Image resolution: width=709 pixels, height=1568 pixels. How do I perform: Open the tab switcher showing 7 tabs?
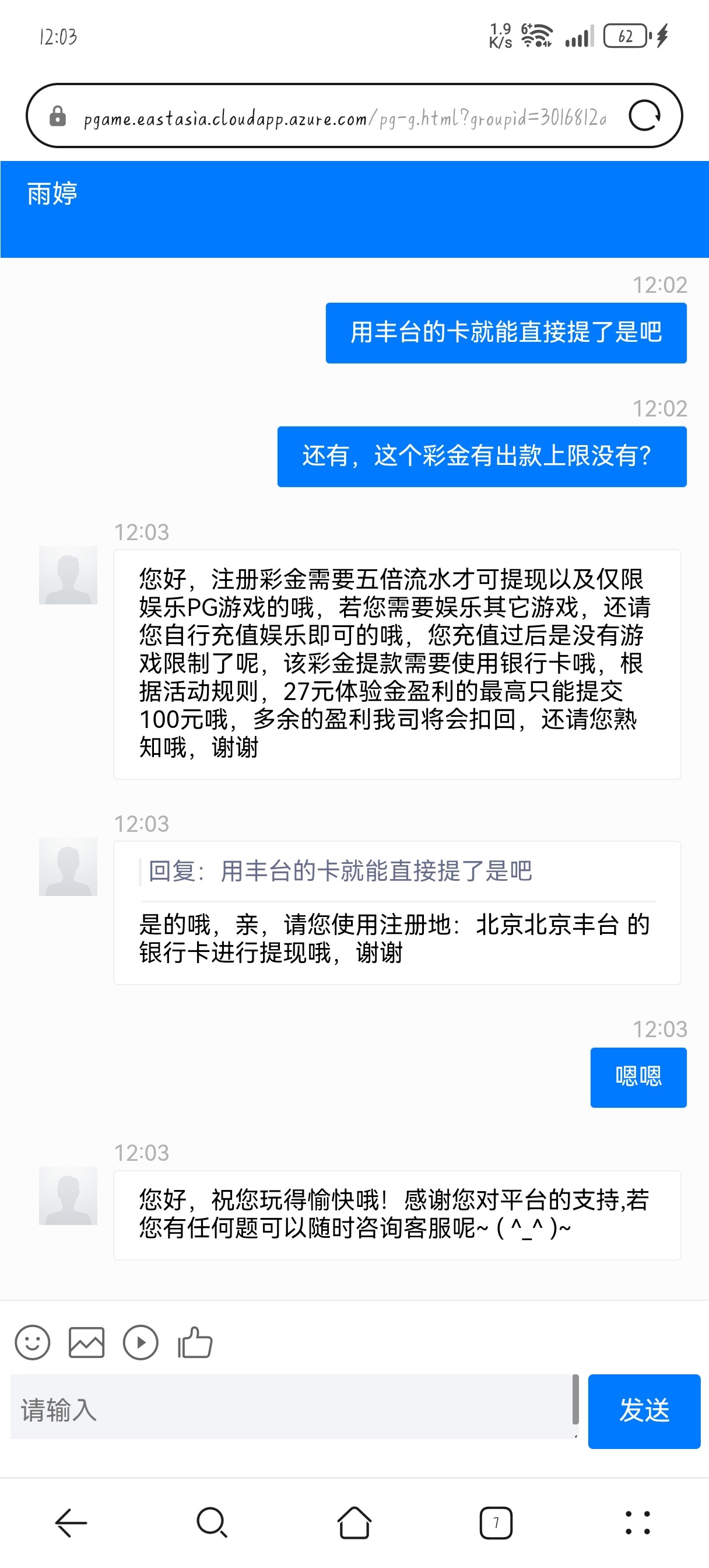496,1522
